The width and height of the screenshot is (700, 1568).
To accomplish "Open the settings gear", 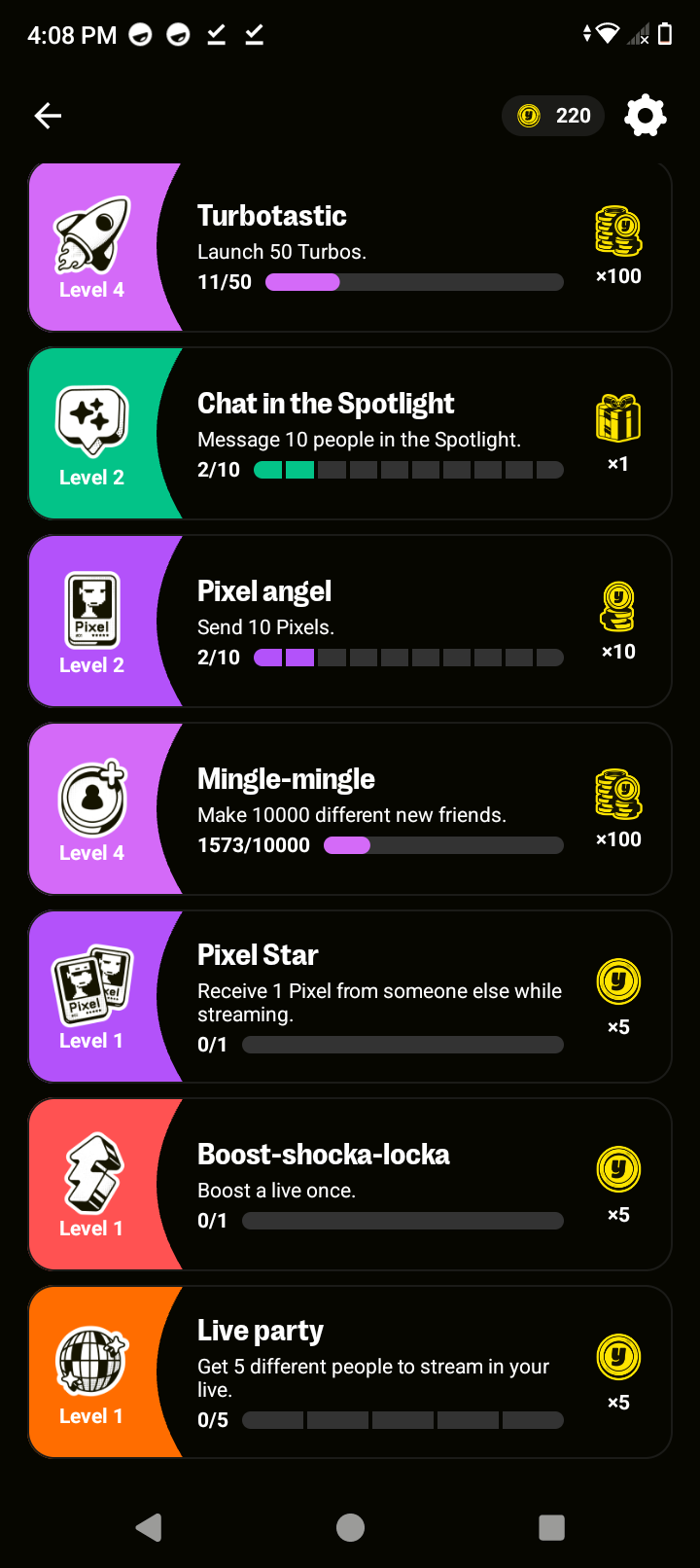I will tap(645, 115).
